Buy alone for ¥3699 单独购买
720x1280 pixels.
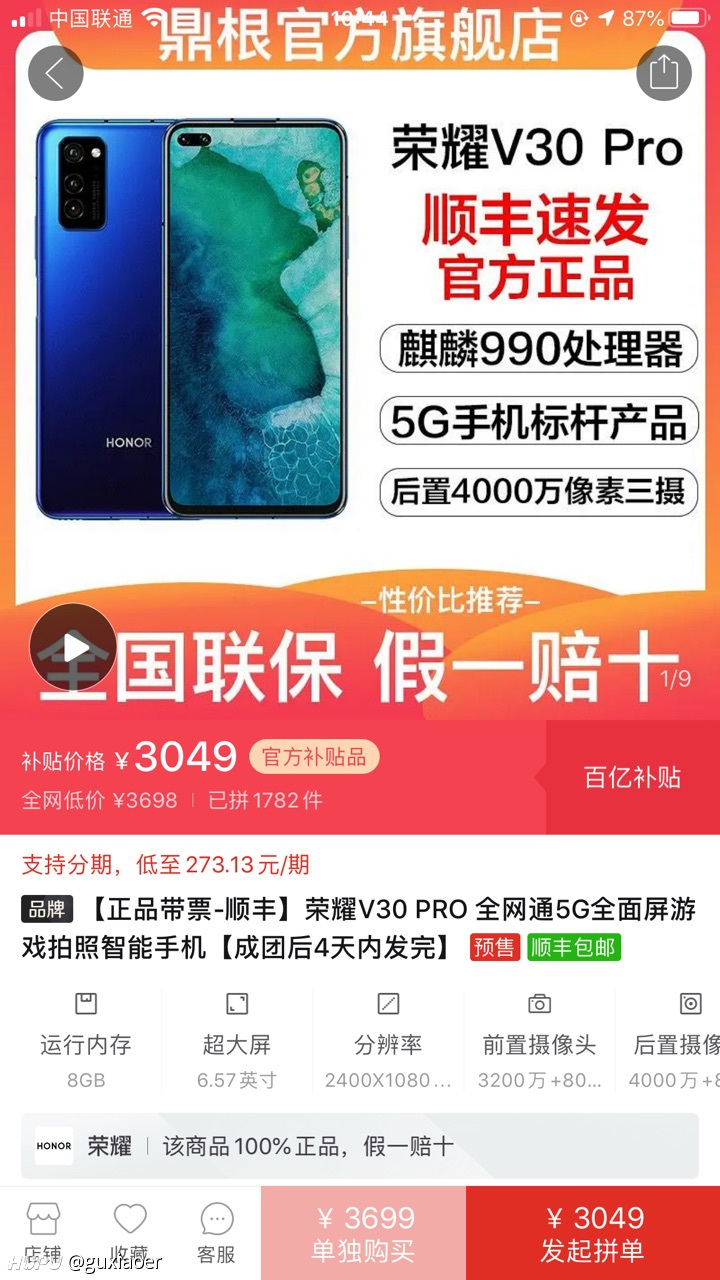tap(363, 1233)
